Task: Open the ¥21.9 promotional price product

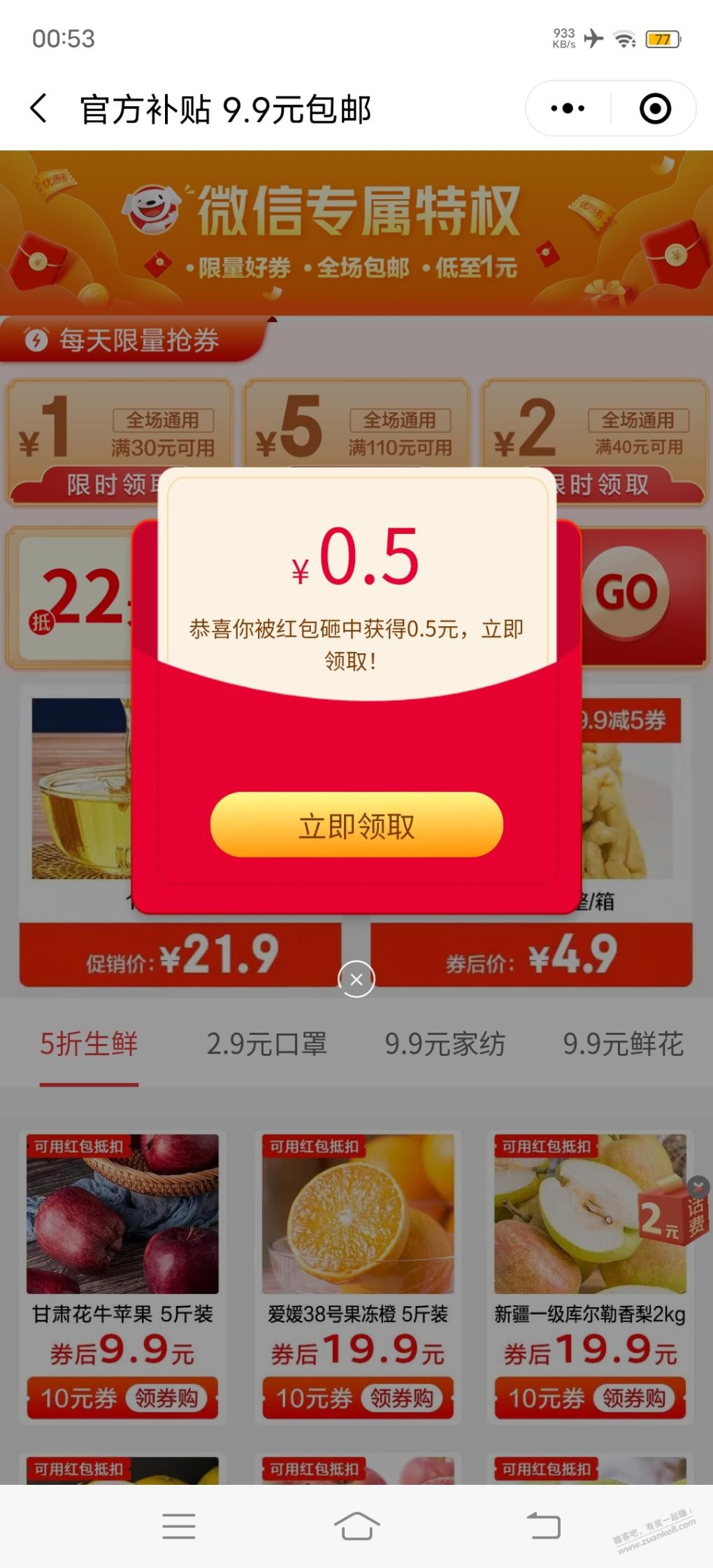Action: 180,955
